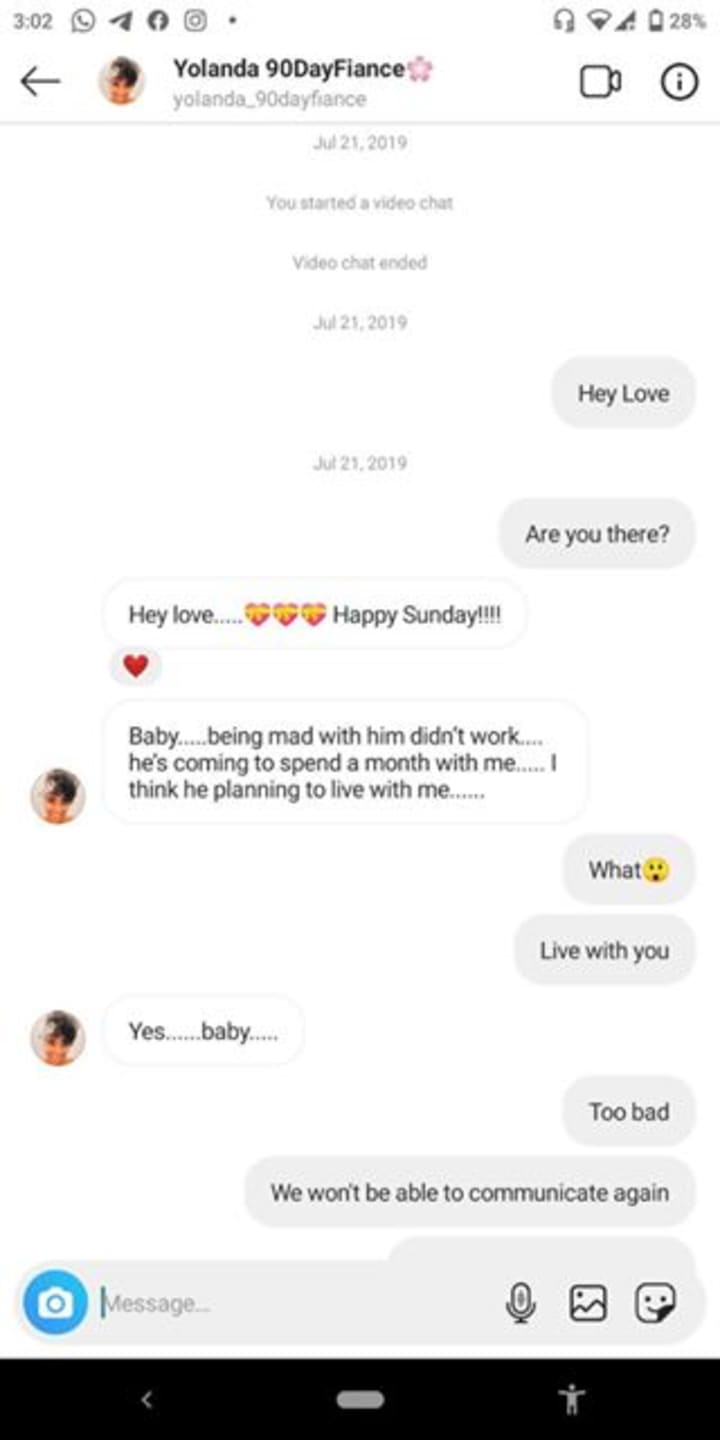
Task: Tap the heart reaction under Hey love message
Action: pos(135,666)
